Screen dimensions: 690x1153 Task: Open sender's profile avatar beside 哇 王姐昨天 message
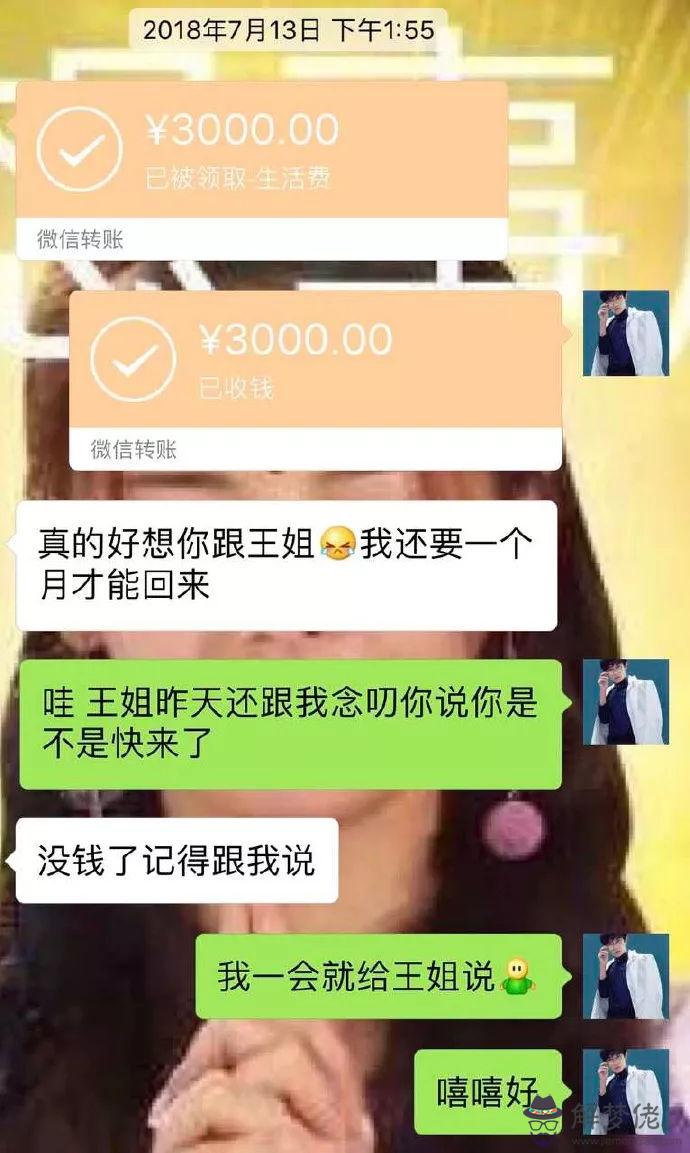pos(626,702)
